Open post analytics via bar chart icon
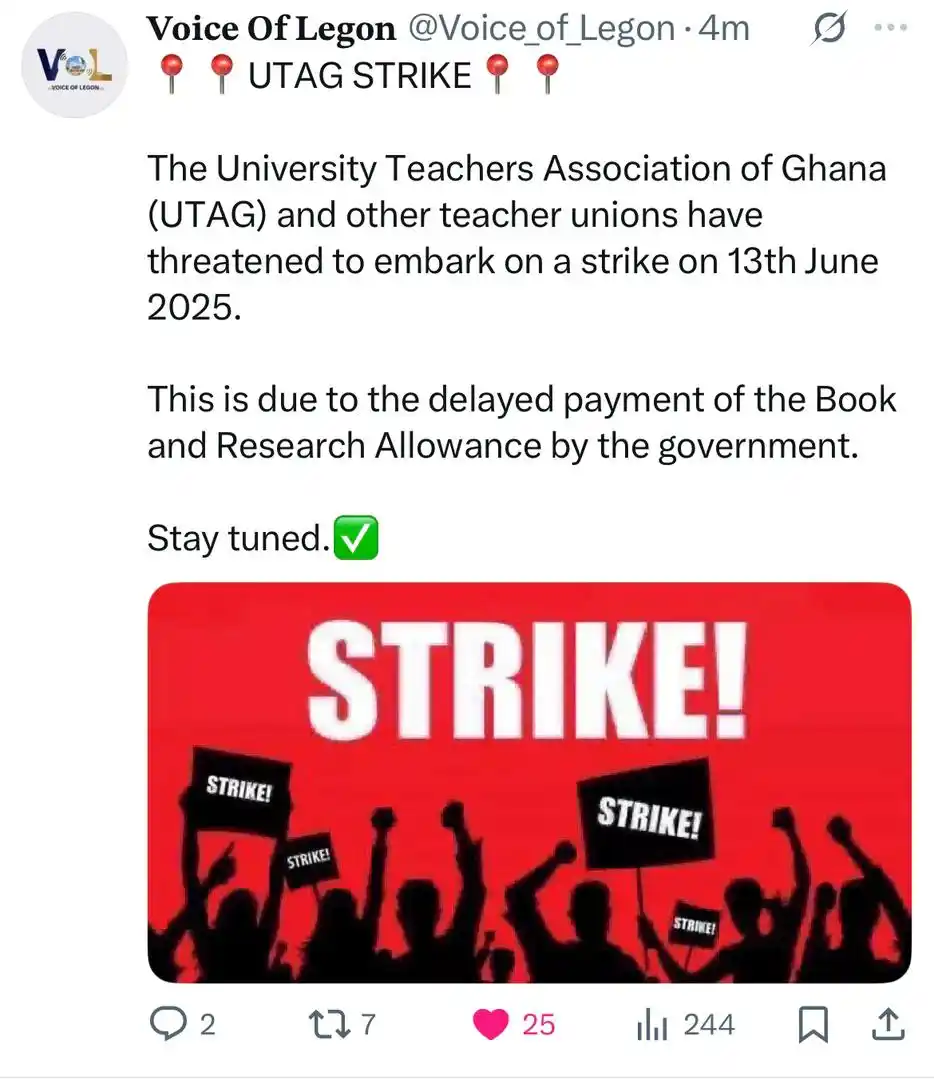Viewport: 934px width, 1080px height. (x=651, y=1024)
